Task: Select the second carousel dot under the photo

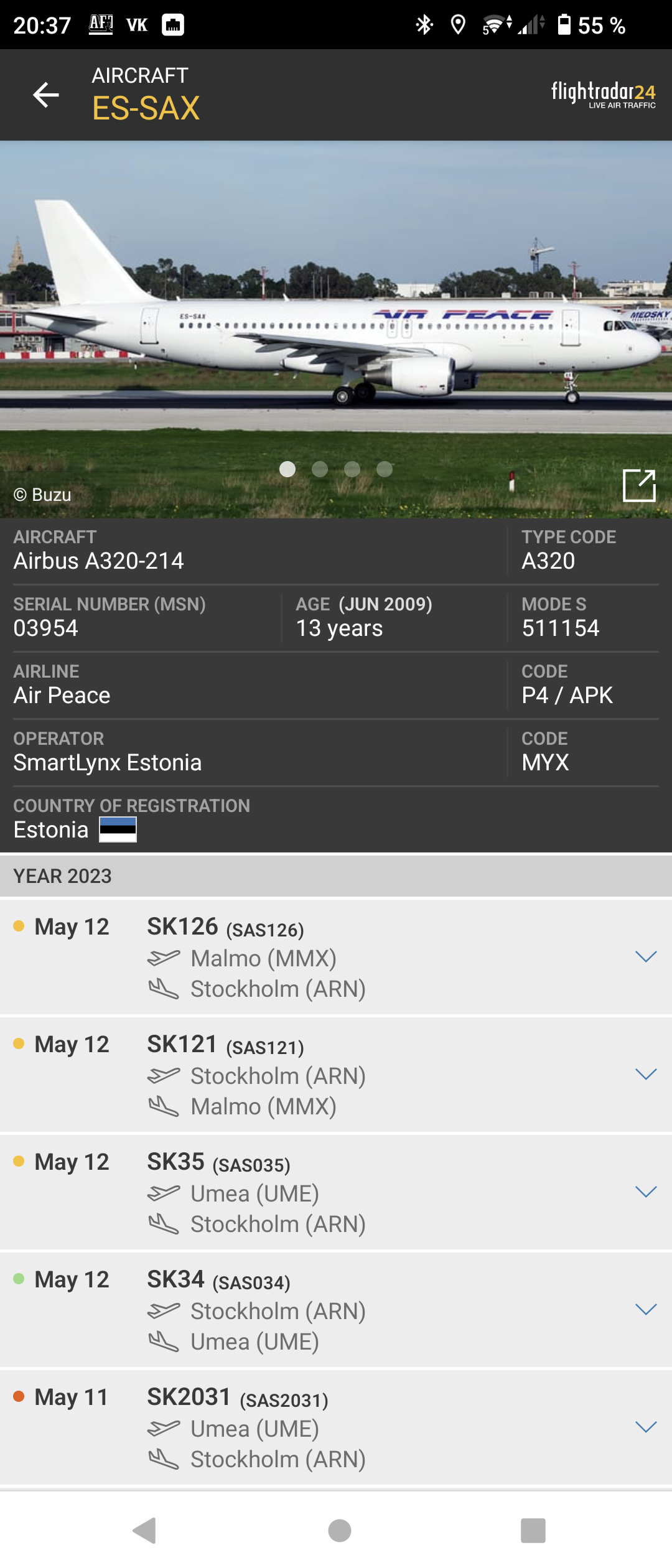Action: point(321,470)
